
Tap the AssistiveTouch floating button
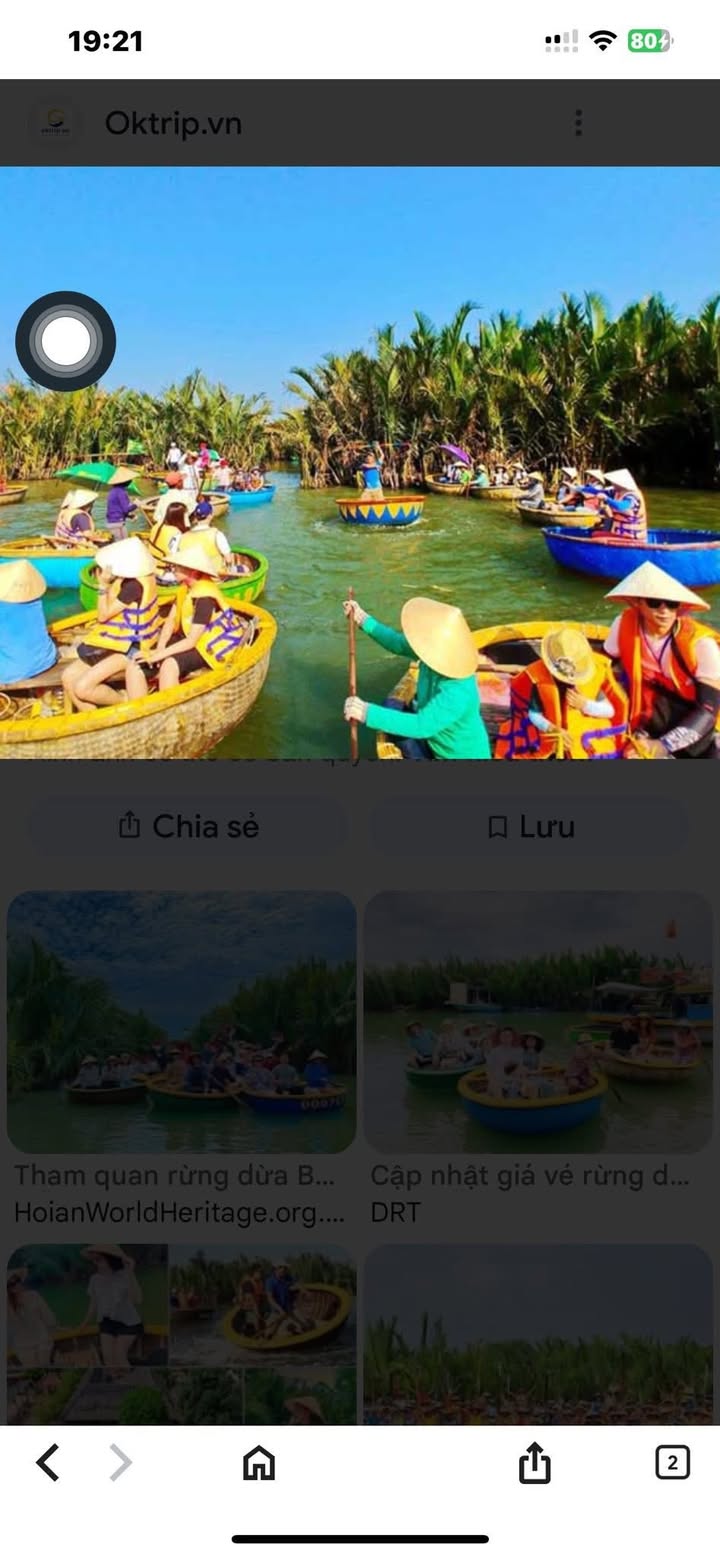[x=66, y=342]
